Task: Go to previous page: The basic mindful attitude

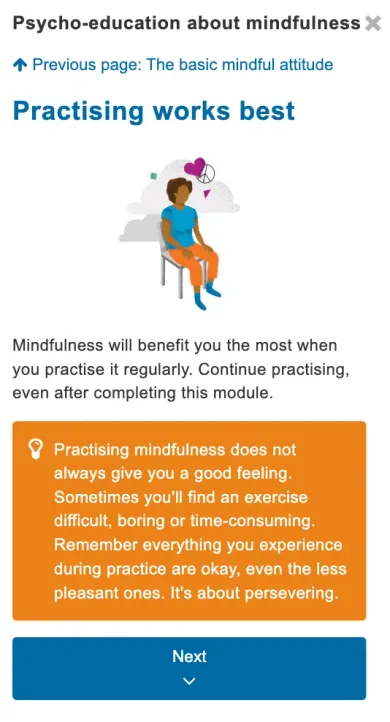Action: 173,64
